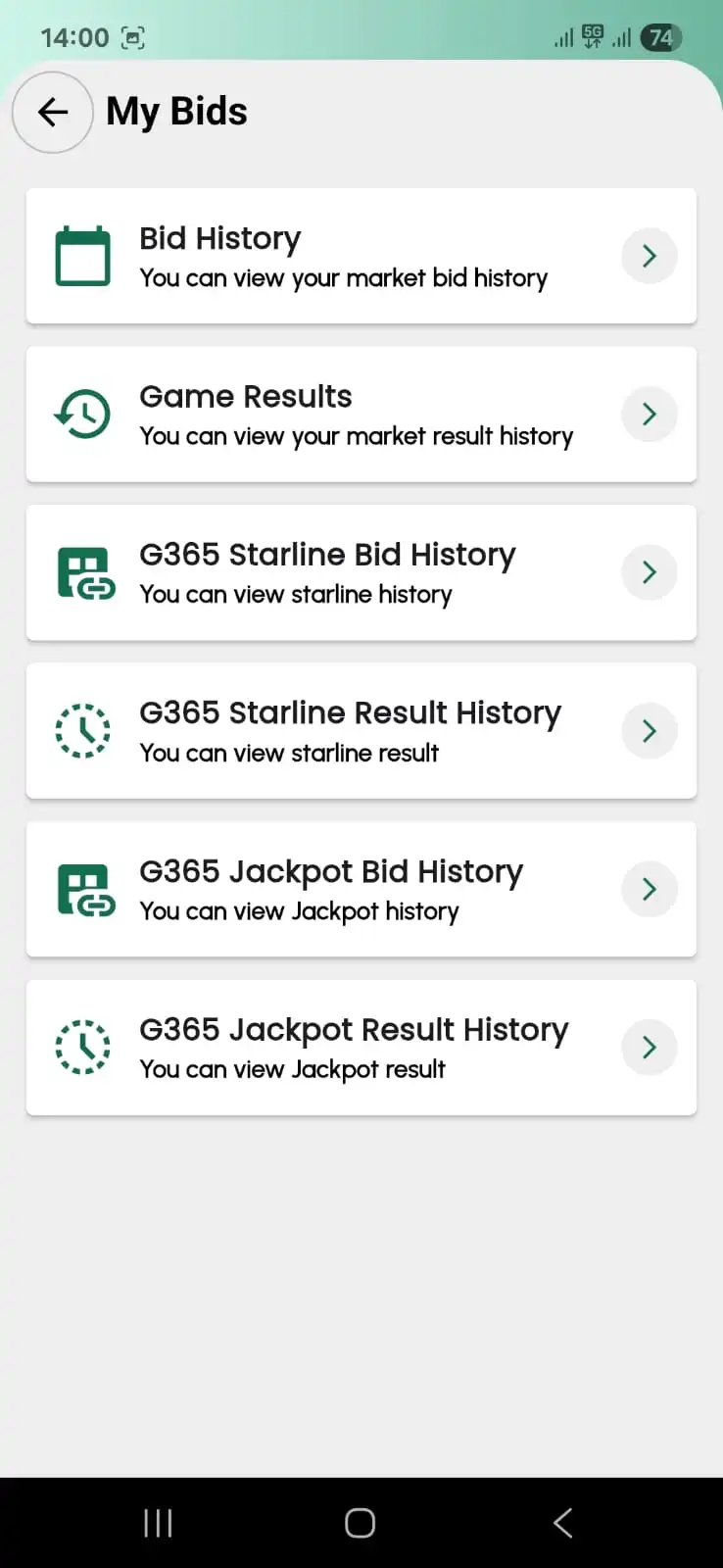Open G365 Jackpot Result History

361,1048
